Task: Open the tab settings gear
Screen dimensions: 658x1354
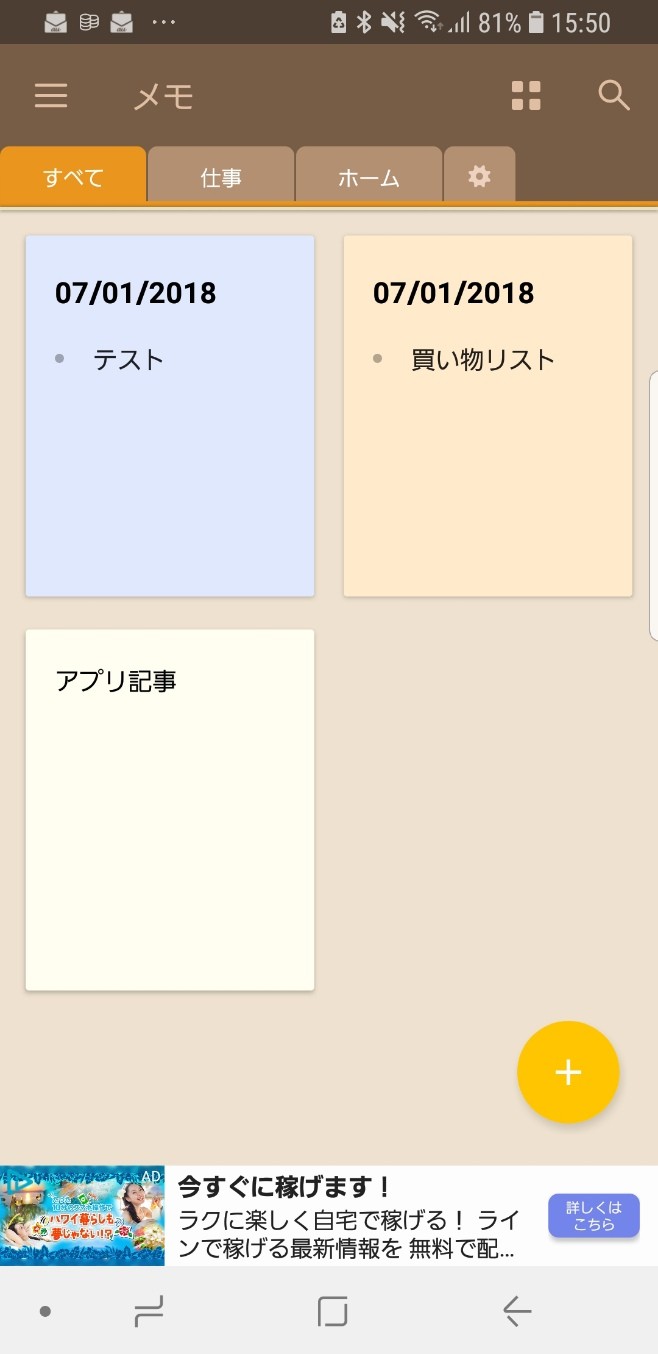Action: (x=479, y=177)
